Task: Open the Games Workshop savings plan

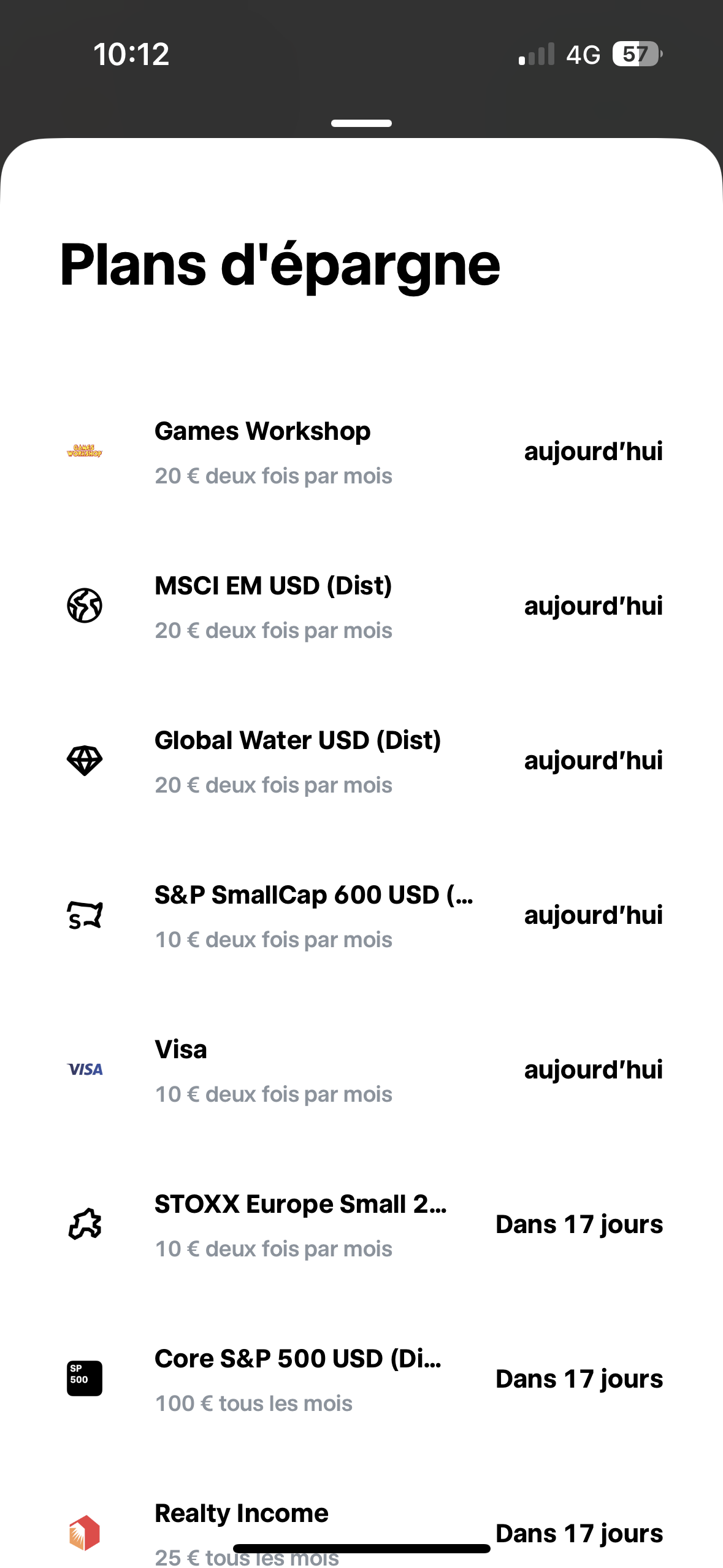Action: click(361, 452)
